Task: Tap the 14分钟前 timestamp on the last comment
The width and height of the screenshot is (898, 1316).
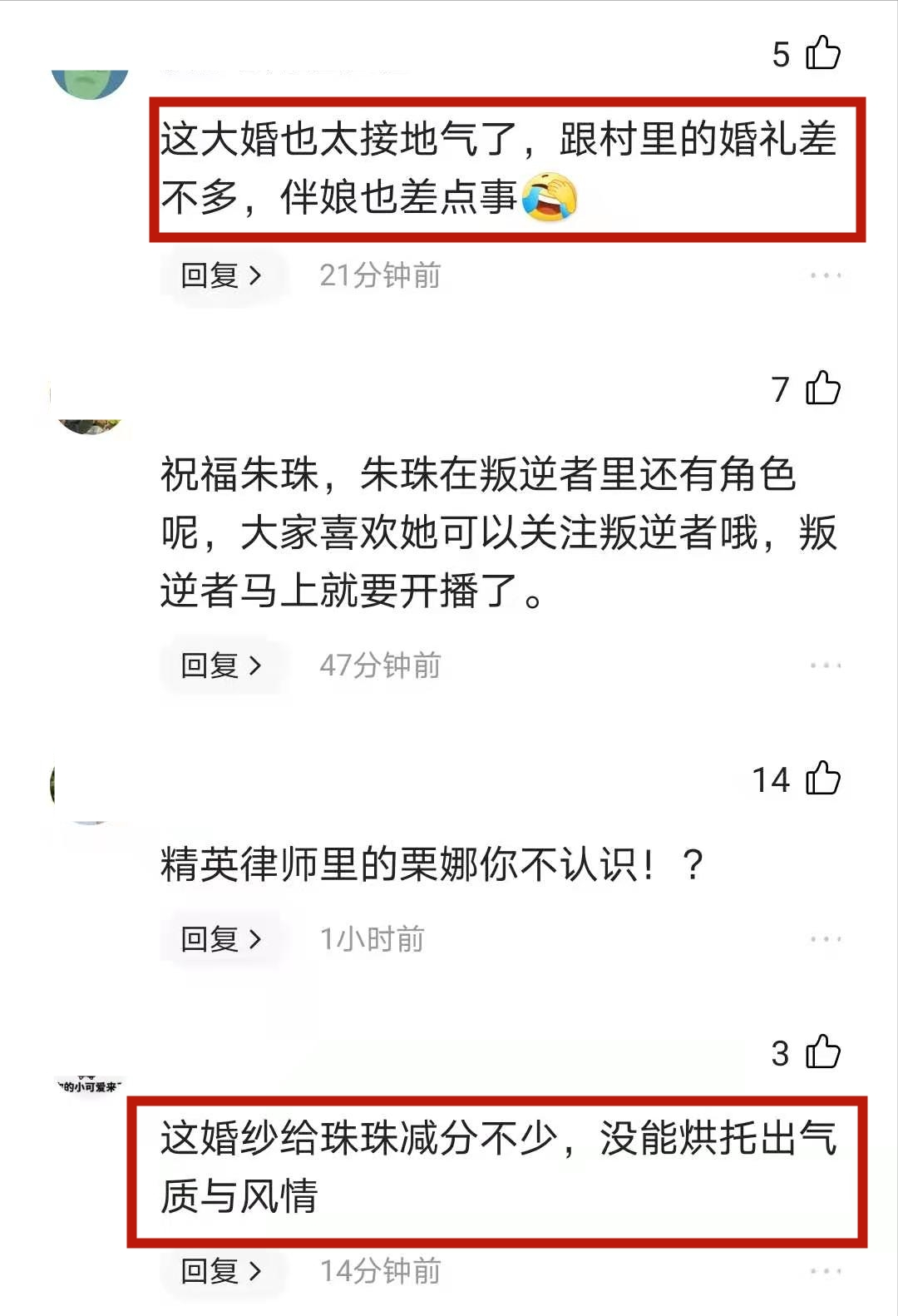Action: click(382, 1269)
